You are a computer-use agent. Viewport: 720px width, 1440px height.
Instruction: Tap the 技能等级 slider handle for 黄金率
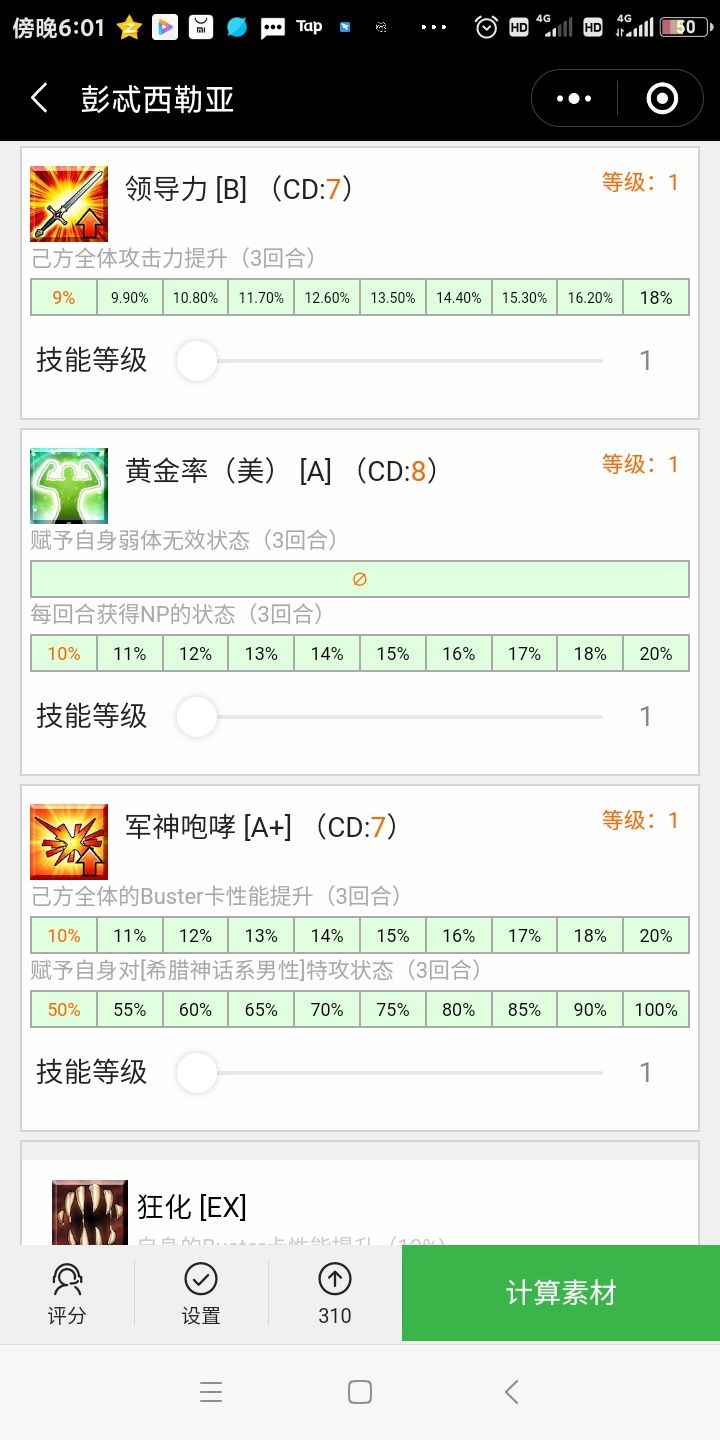[x=196, y=716]
